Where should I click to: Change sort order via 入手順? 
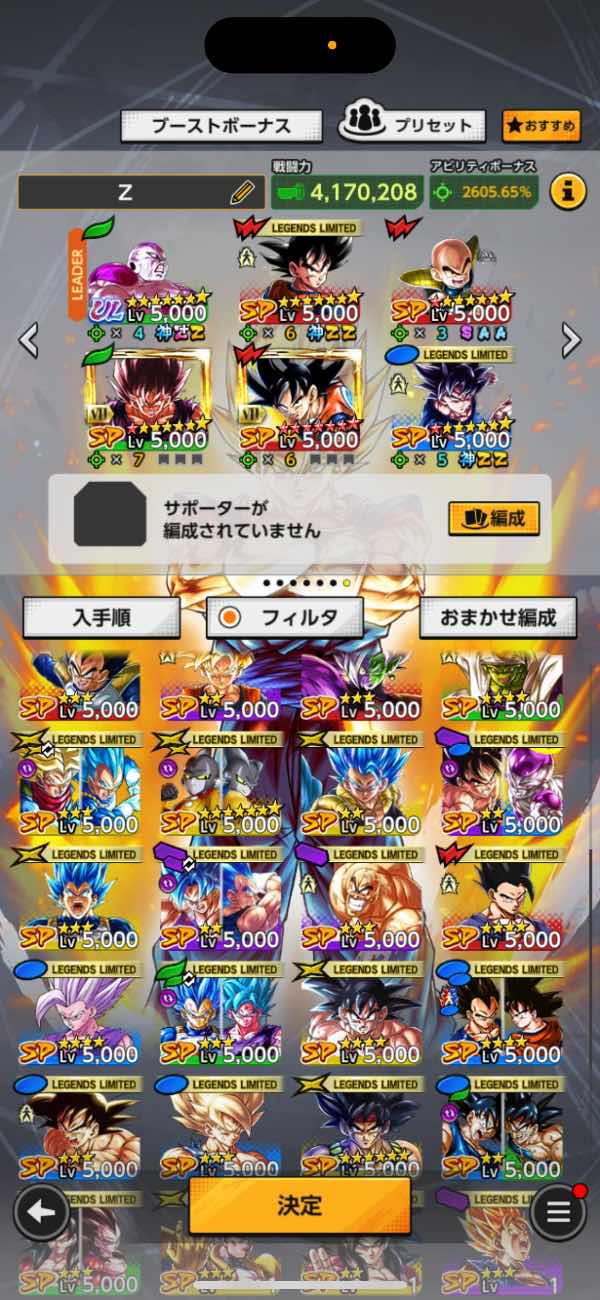coord(101,618)
